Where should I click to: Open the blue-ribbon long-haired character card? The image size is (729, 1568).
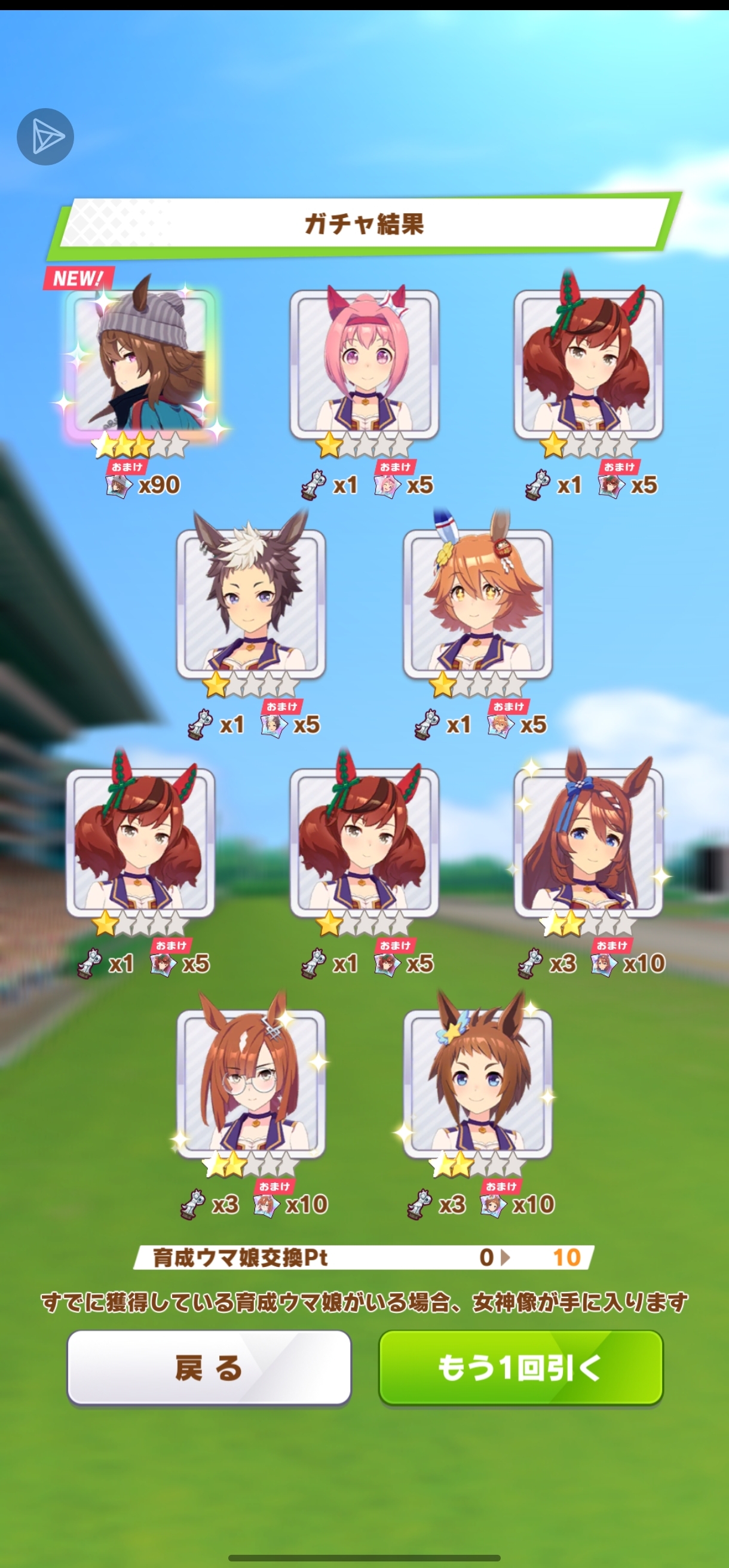tap(589, 842)
